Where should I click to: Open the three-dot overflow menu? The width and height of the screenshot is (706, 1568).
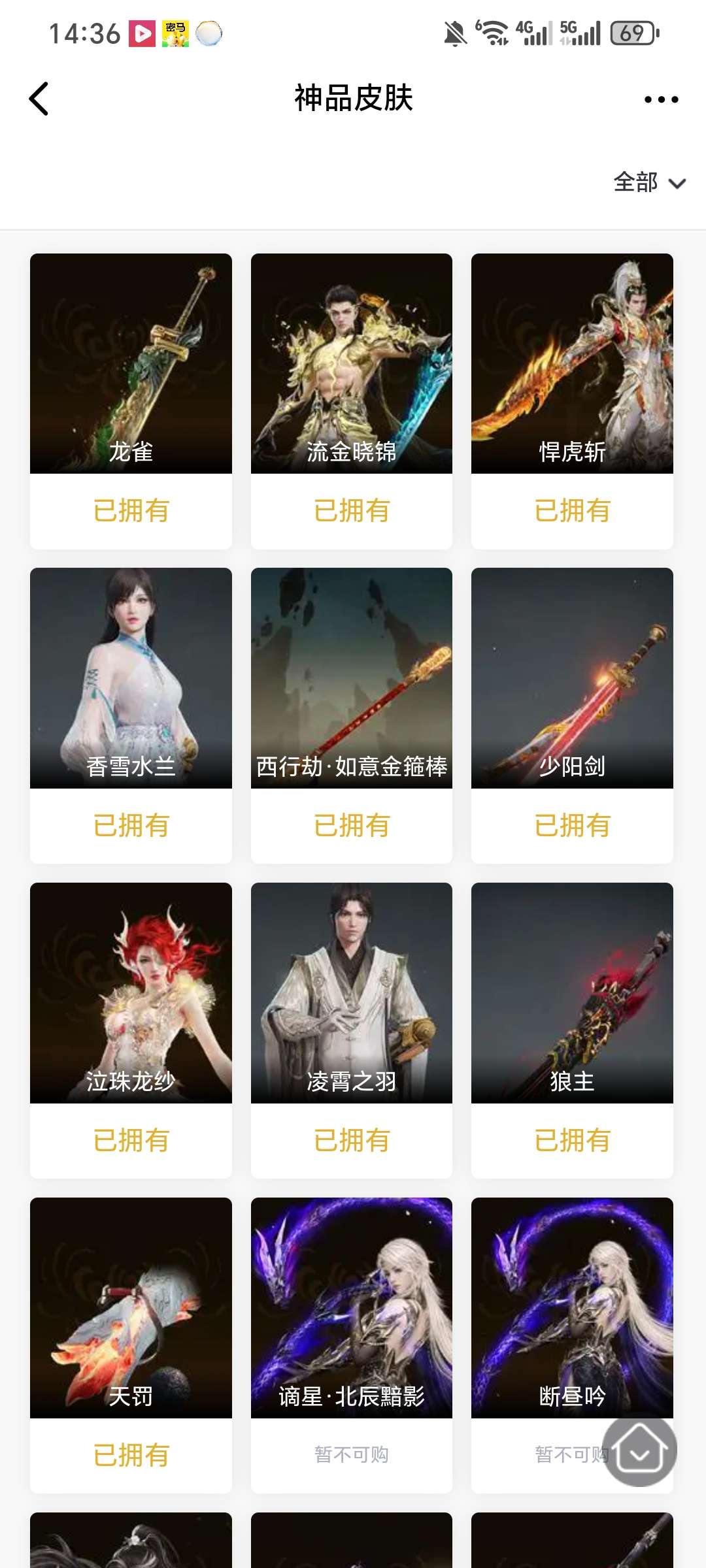coord(661,99)
